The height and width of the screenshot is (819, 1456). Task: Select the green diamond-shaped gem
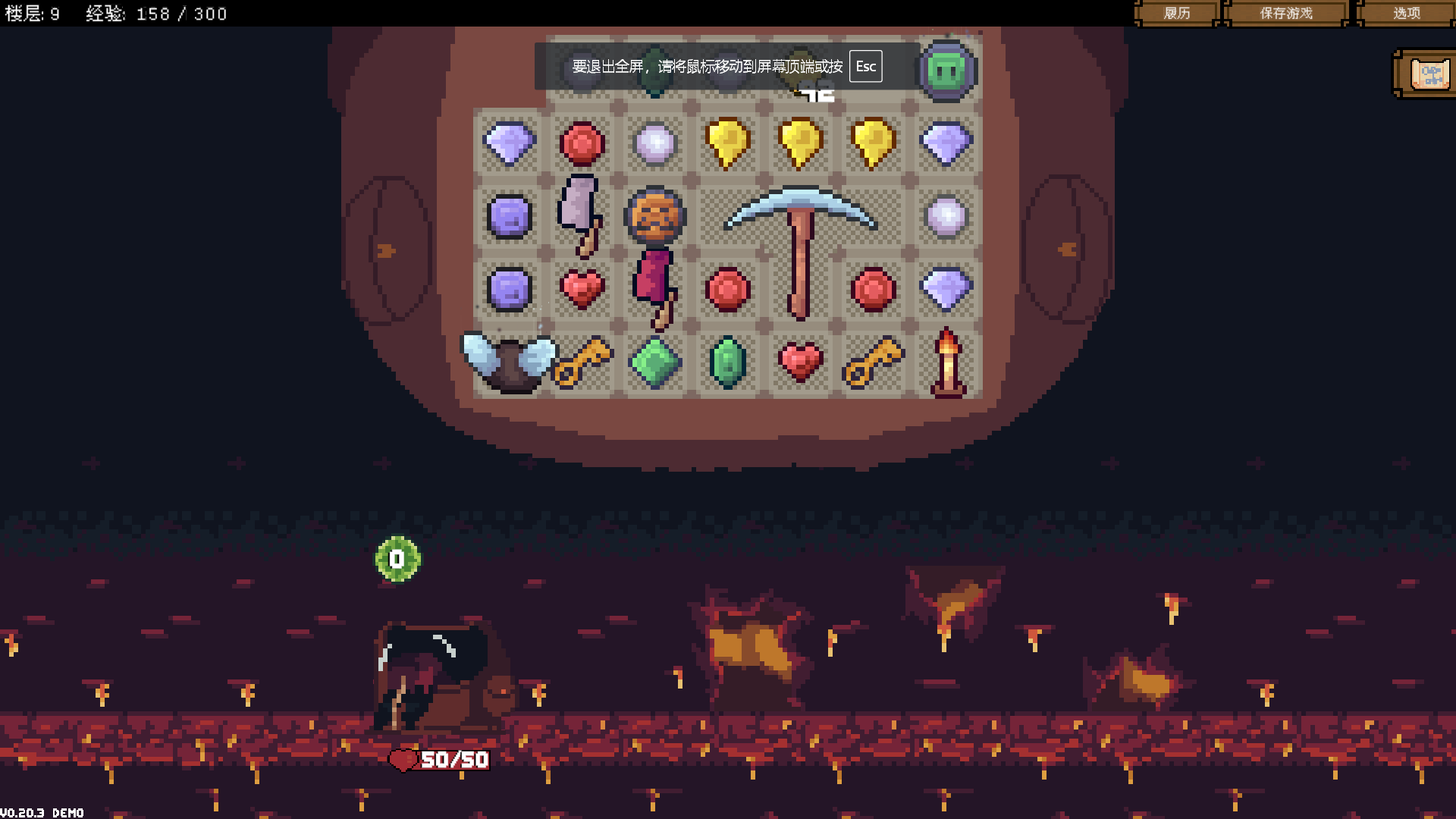click(654, 362)
